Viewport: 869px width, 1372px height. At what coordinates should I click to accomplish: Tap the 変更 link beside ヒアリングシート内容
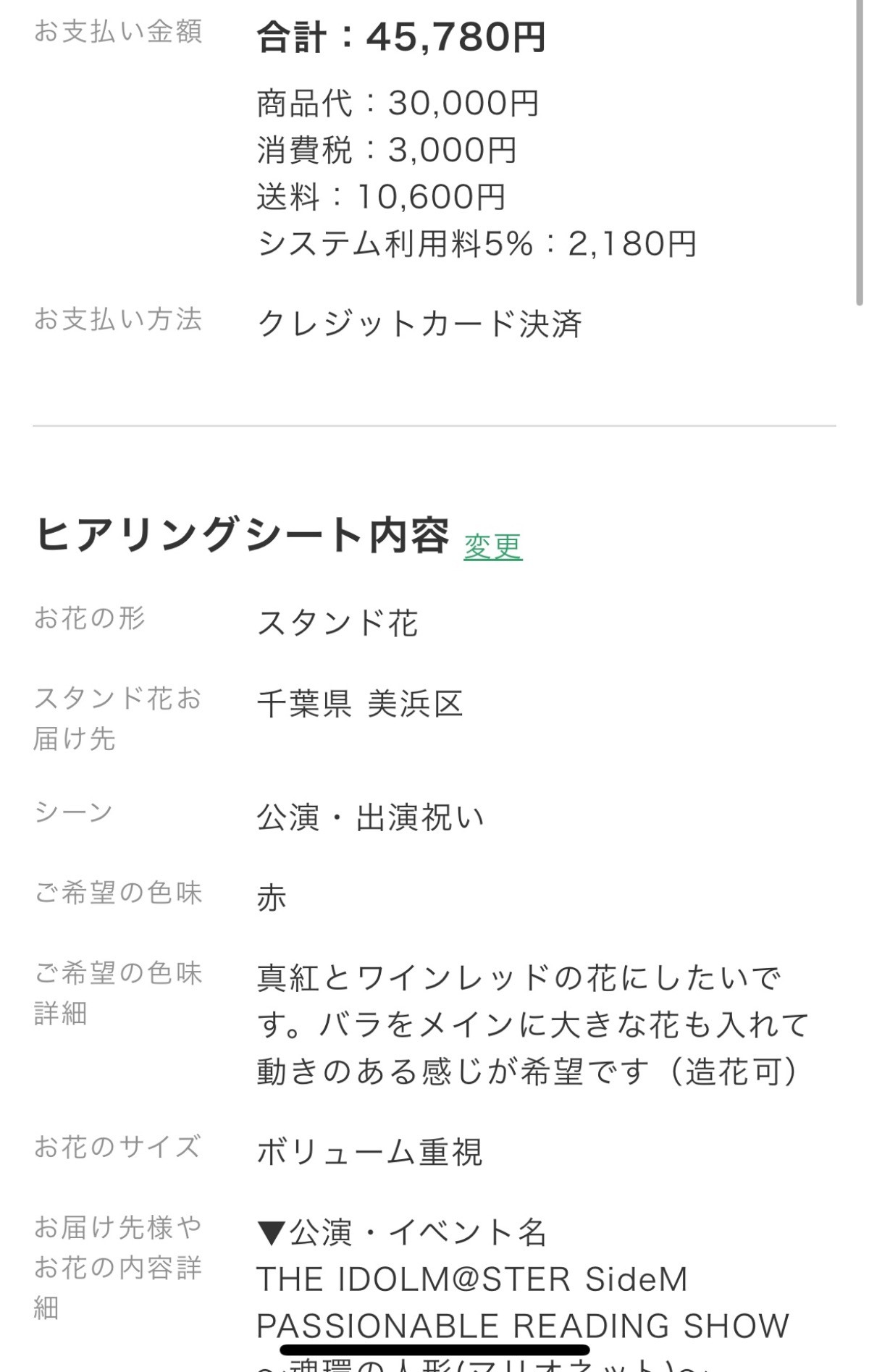[x=492, y=547]
